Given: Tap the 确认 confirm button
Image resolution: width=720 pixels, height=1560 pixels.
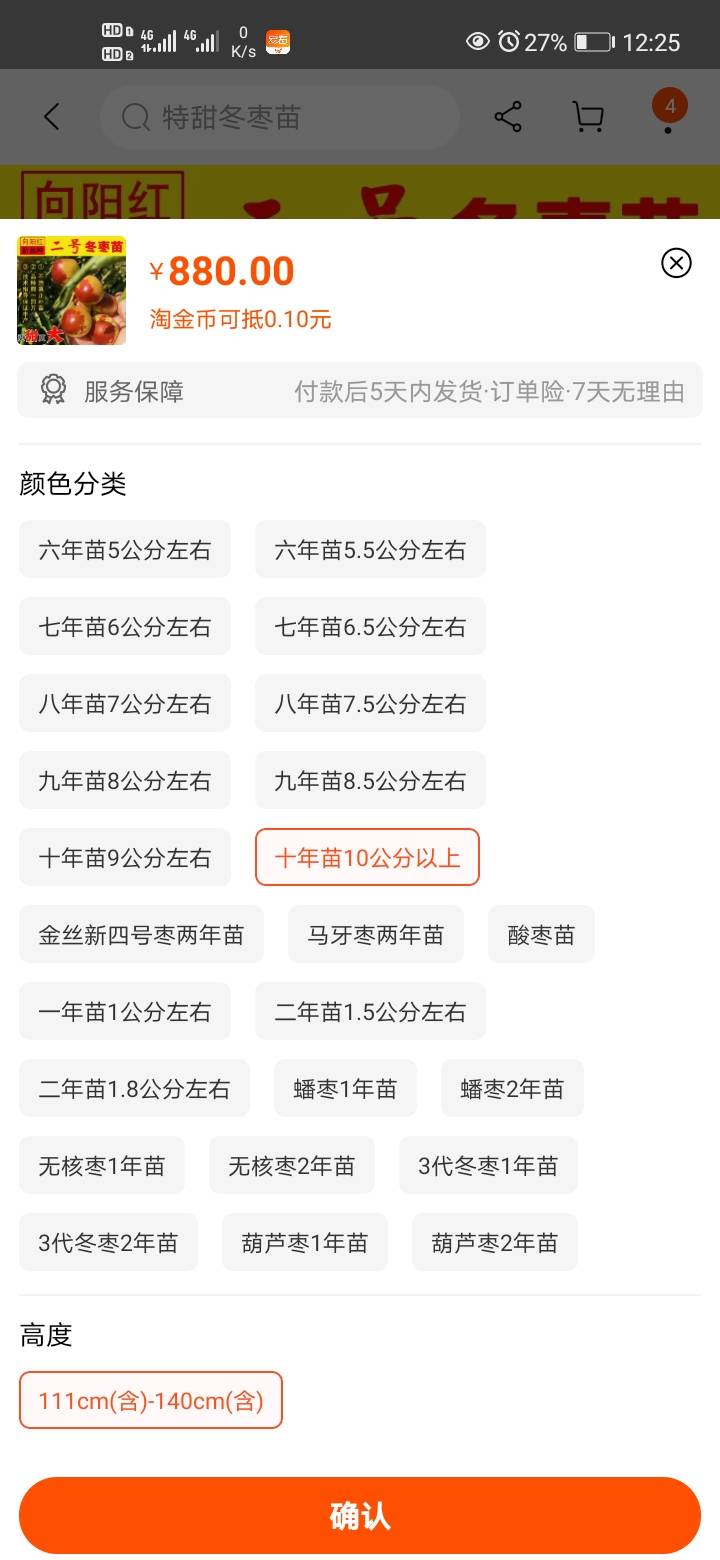Looking at the screenshot, I should click(x=360, y=1515).
